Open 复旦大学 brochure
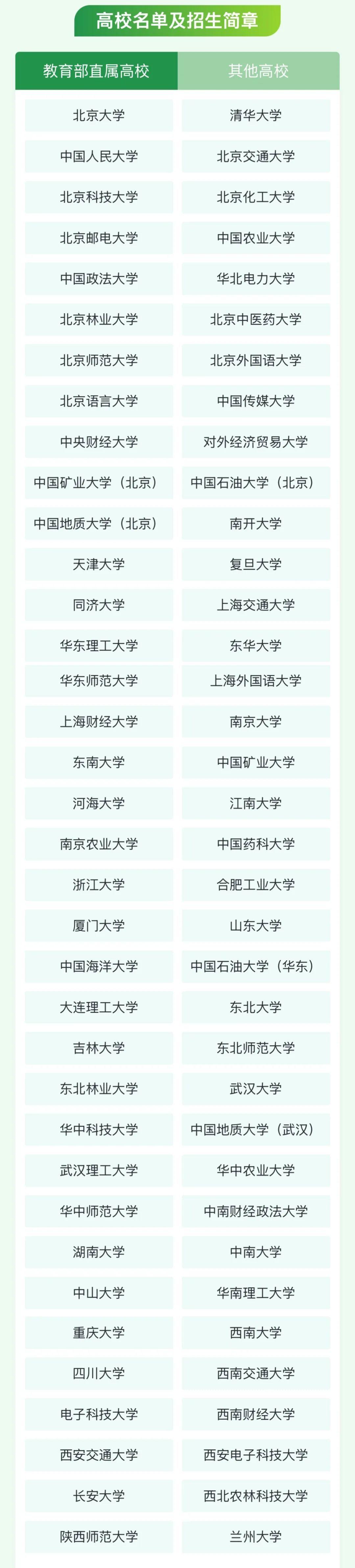The height and width of the screenshot is (1568, 355). click(x=255, y=564)
